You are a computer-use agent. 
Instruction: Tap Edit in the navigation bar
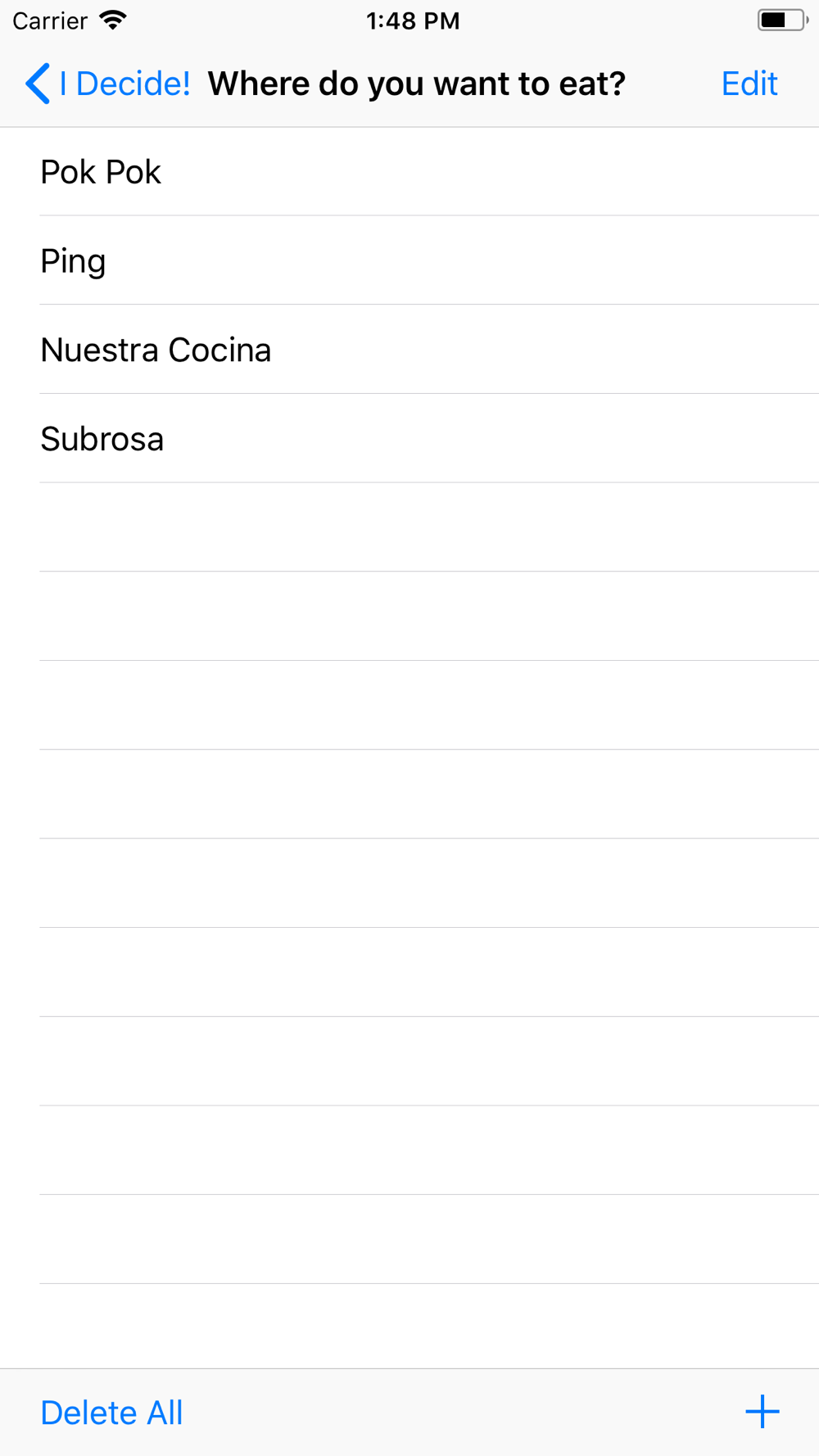click(749, 84)
